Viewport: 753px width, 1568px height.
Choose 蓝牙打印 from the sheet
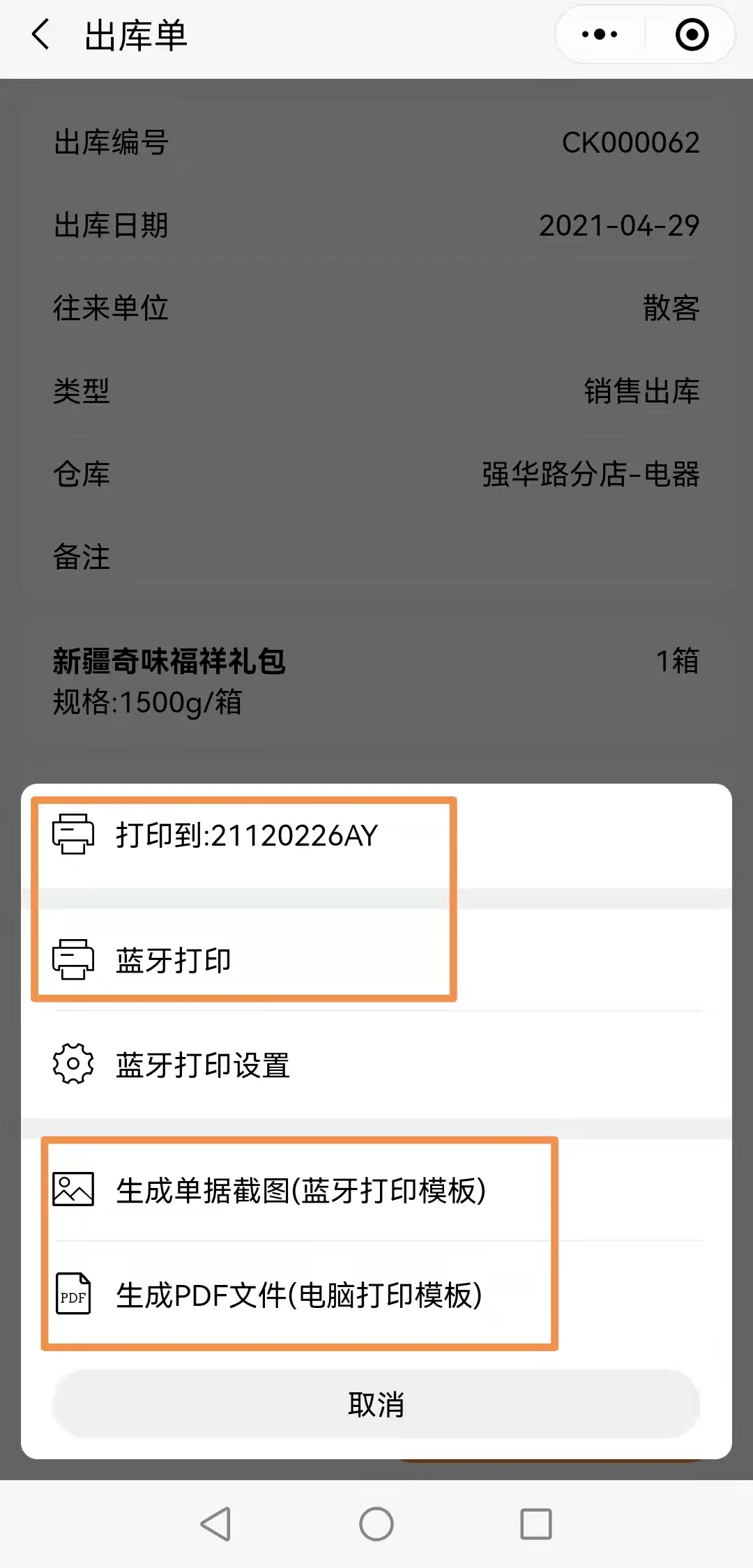pos(173,961)
